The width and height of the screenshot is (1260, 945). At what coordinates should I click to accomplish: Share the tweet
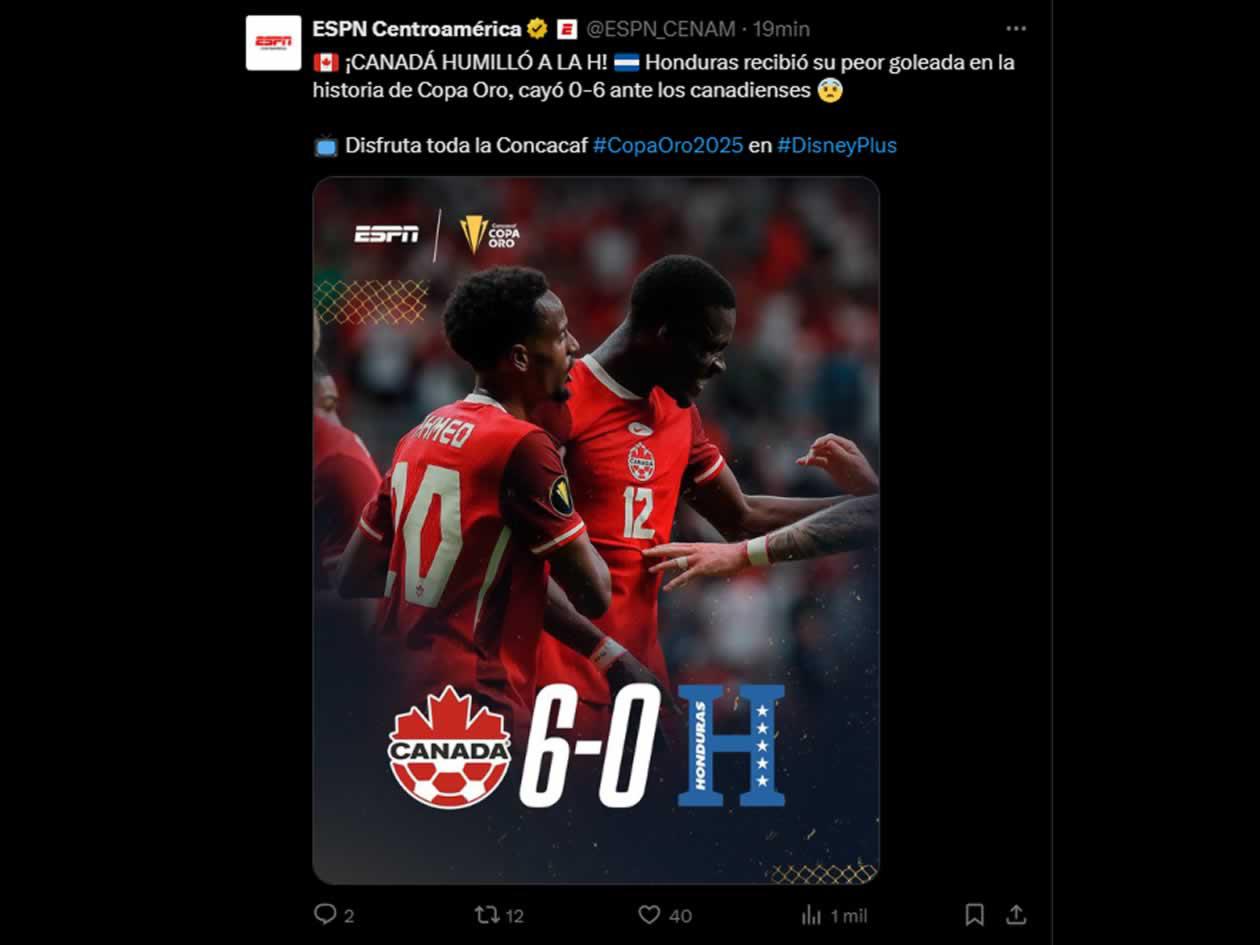1015,914
